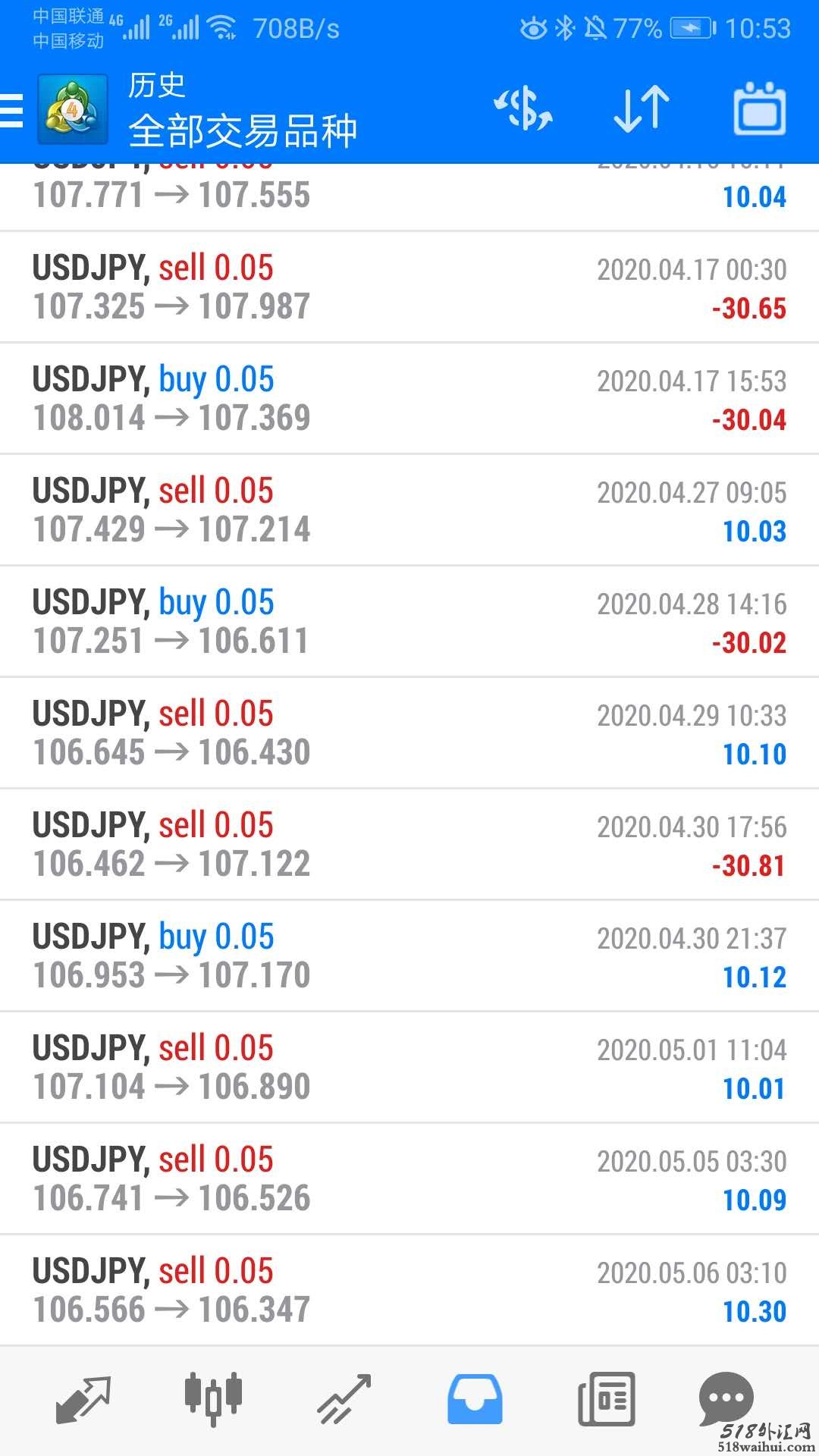Viewport: 819px width, 1456px height.
Task: Open the USDJPY sell trade with -30.65 loss
Action: pos(409,287)
